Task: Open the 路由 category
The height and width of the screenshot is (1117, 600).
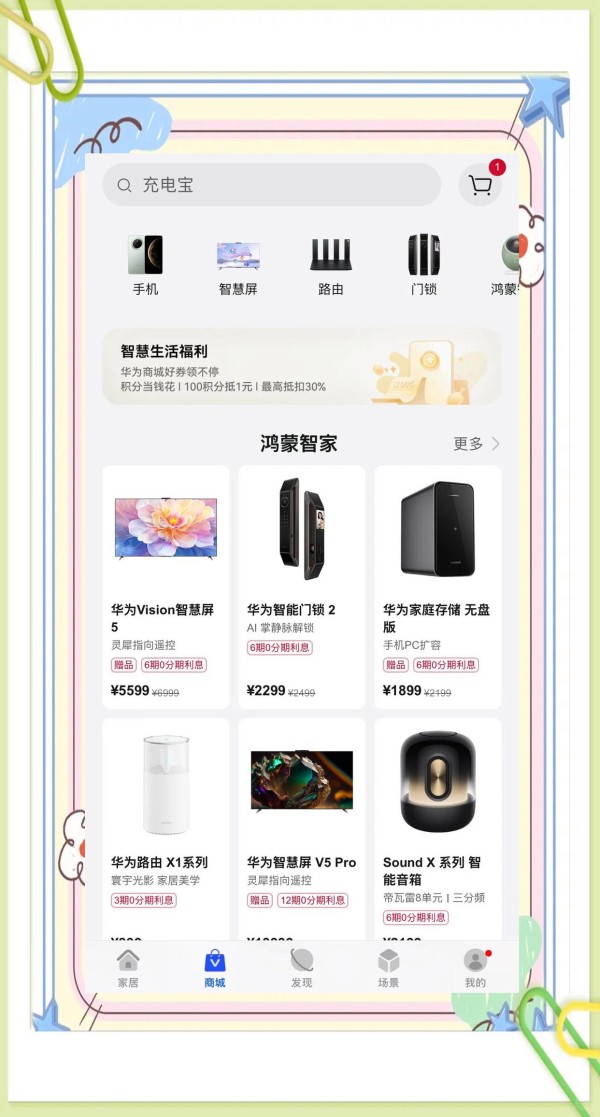Action: coord(331,265)
